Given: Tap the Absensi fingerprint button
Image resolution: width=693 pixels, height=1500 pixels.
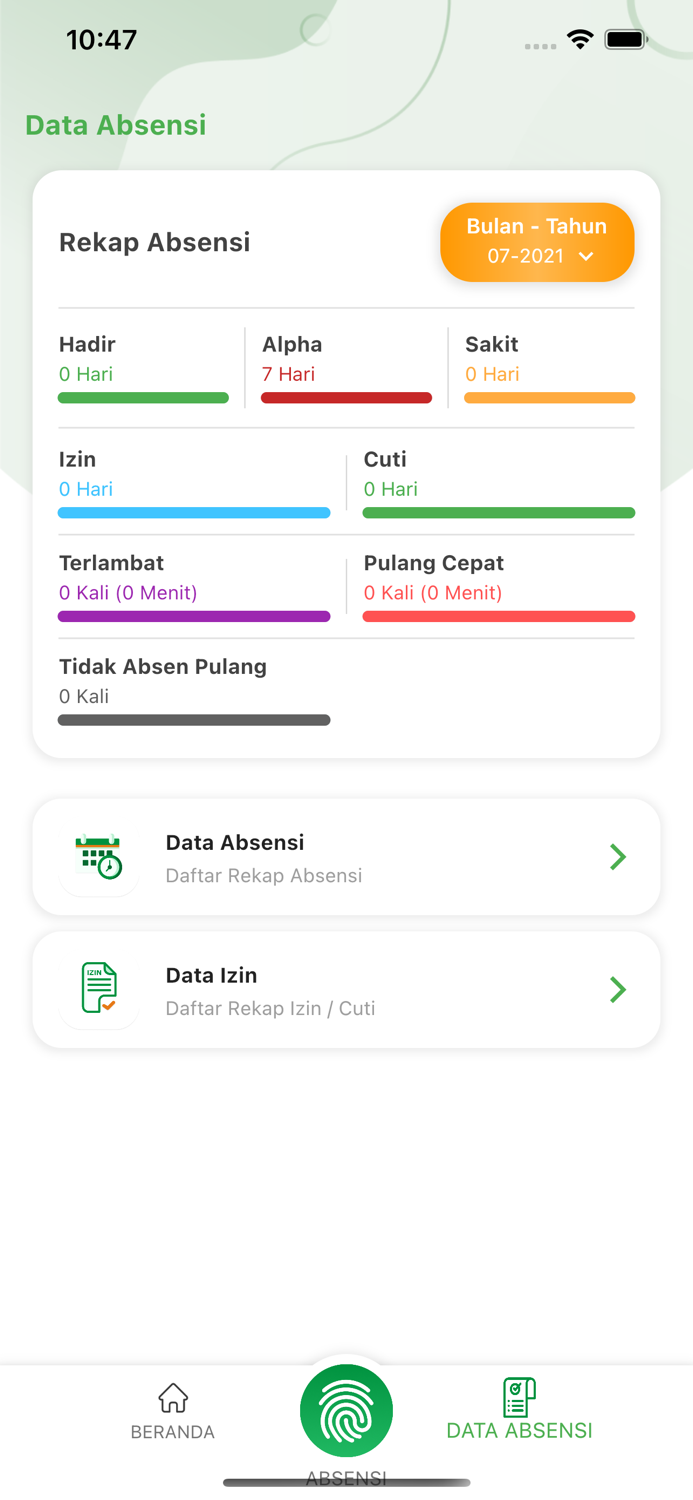Looking at the screenshot, I should click(x=346, y=1411).
